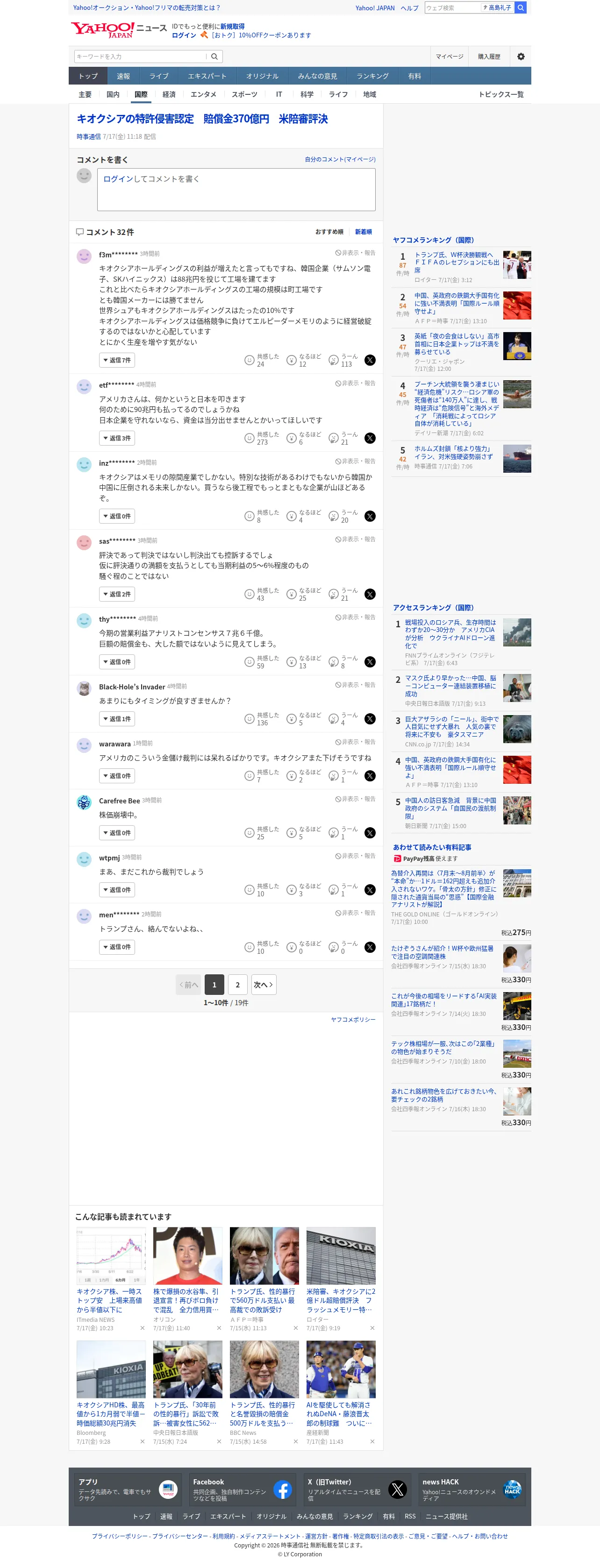Focus the keyword input field

click(x=141, y=57)
